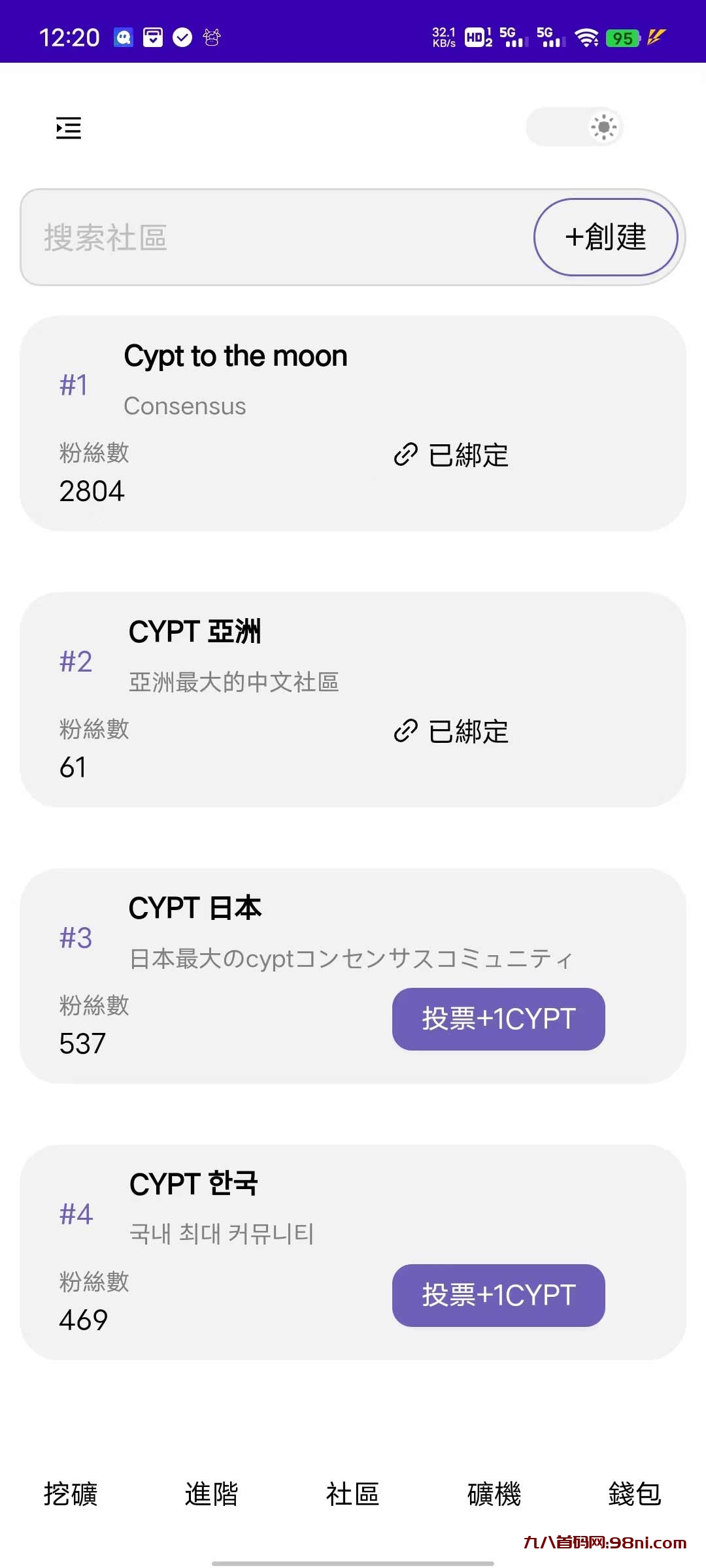
Task: Open the CYPT 한국 community card
Action: (x=193, y=1184)
